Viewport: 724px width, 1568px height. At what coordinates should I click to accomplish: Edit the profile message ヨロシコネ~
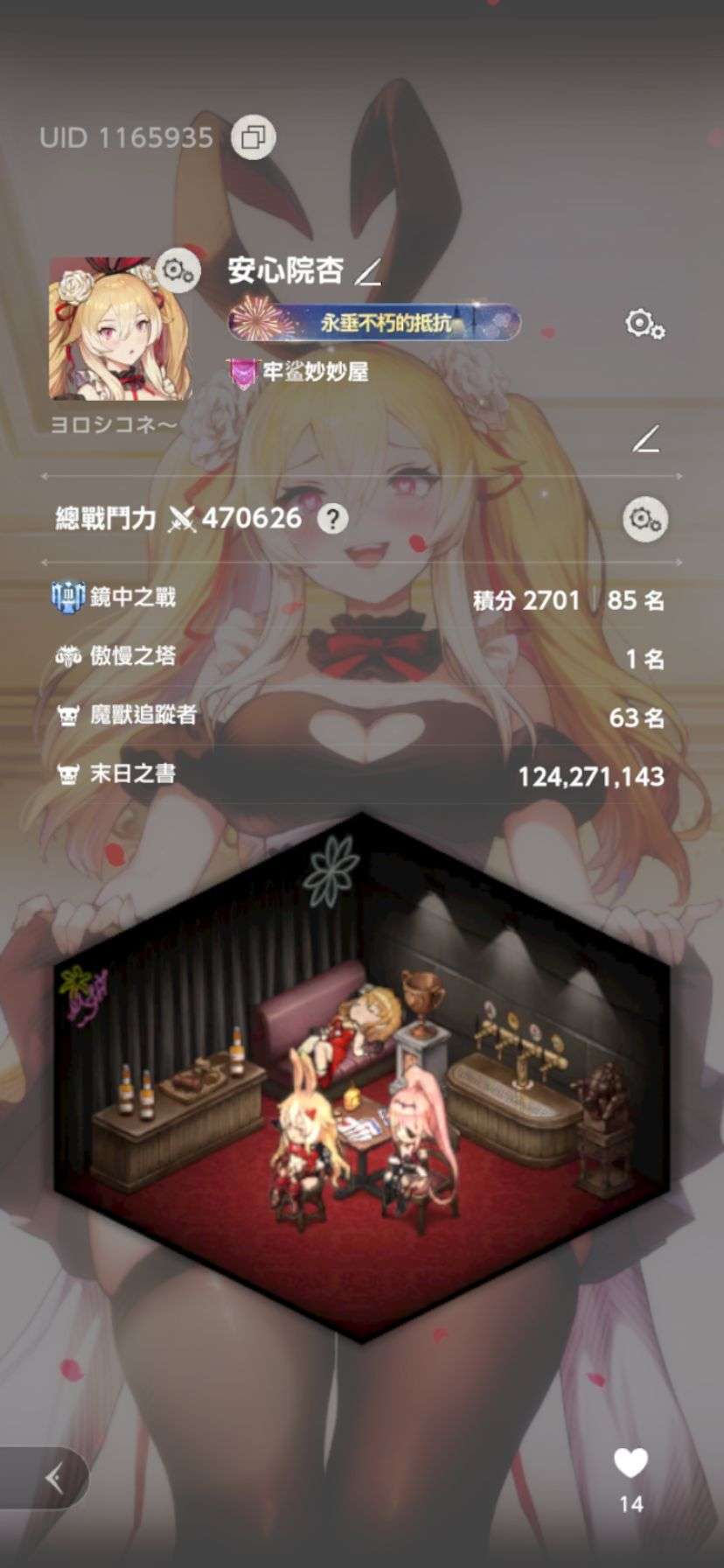point(645,439)
